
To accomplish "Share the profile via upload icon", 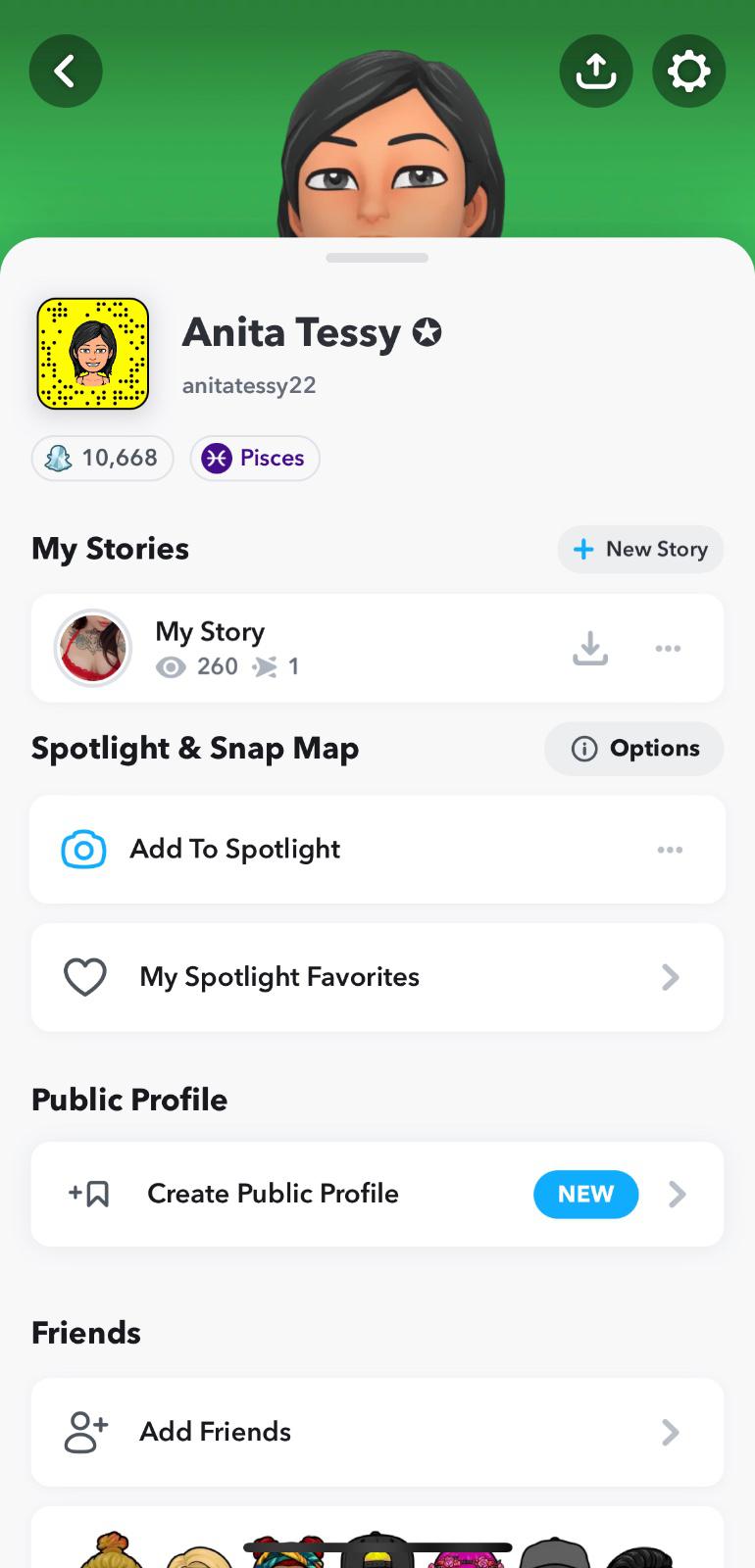I will click(595, 71).
